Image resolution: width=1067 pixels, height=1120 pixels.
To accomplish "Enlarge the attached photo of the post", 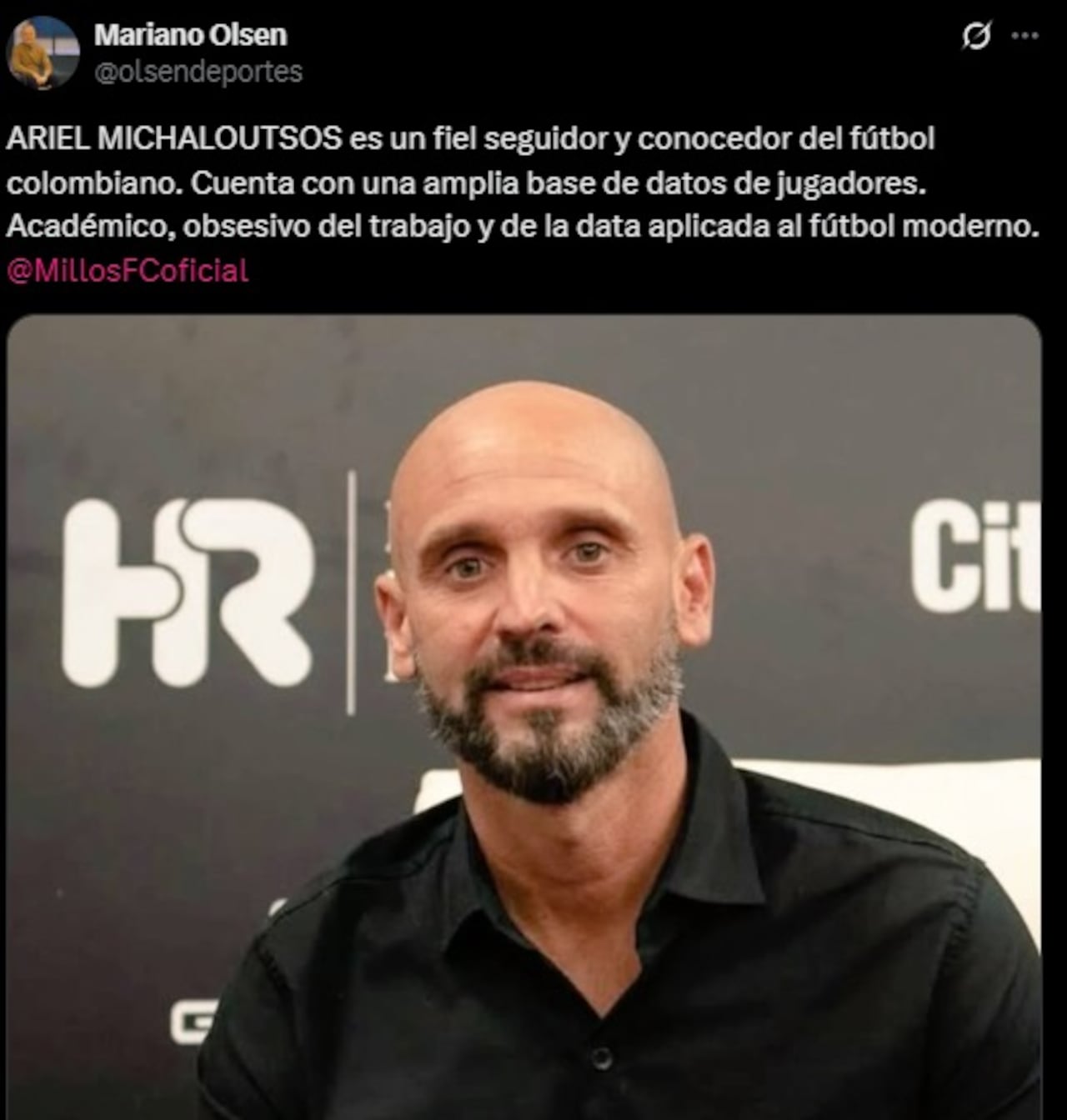I will click(x=523, y=717).
